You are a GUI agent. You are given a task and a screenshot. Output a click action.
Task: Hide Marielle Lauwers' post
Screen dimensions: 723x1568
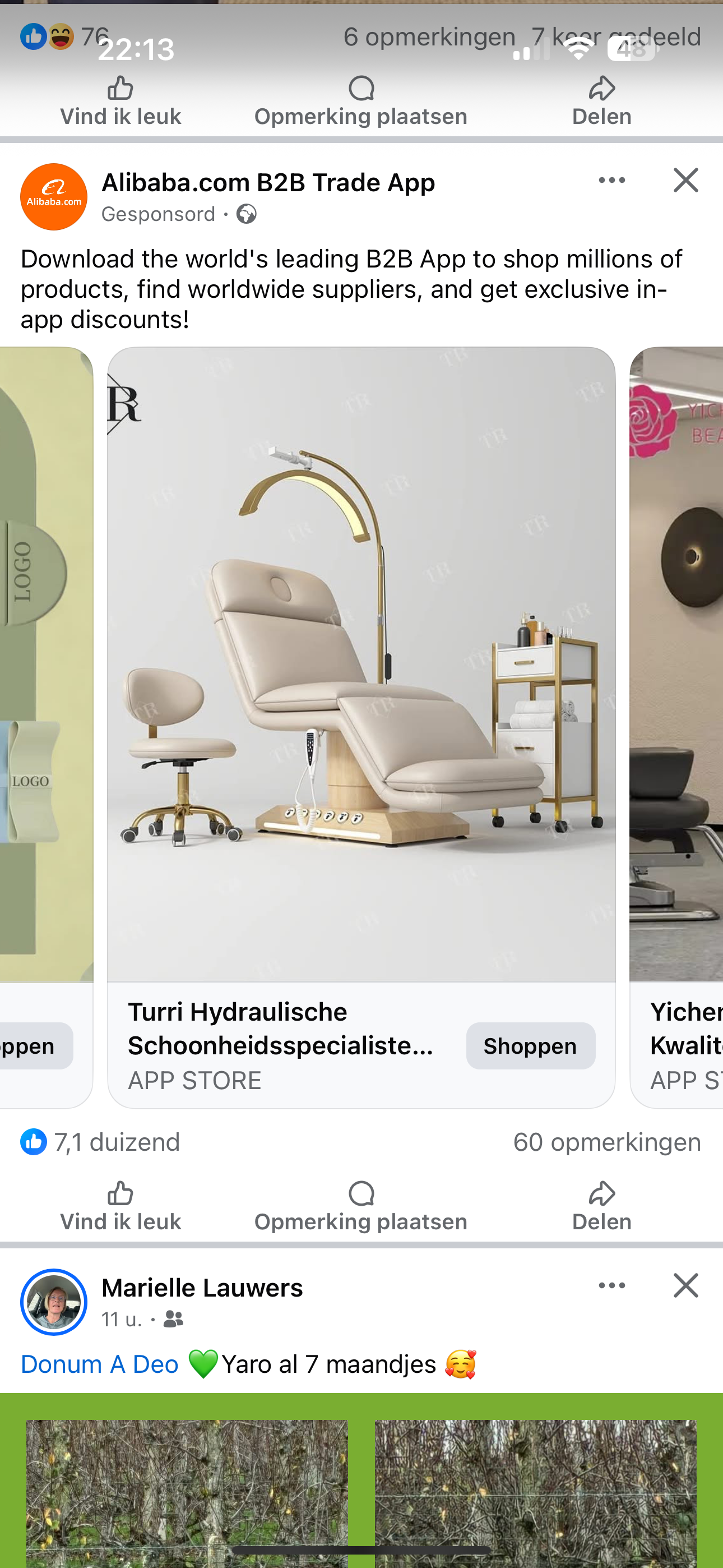click(x=685, y=1285)
